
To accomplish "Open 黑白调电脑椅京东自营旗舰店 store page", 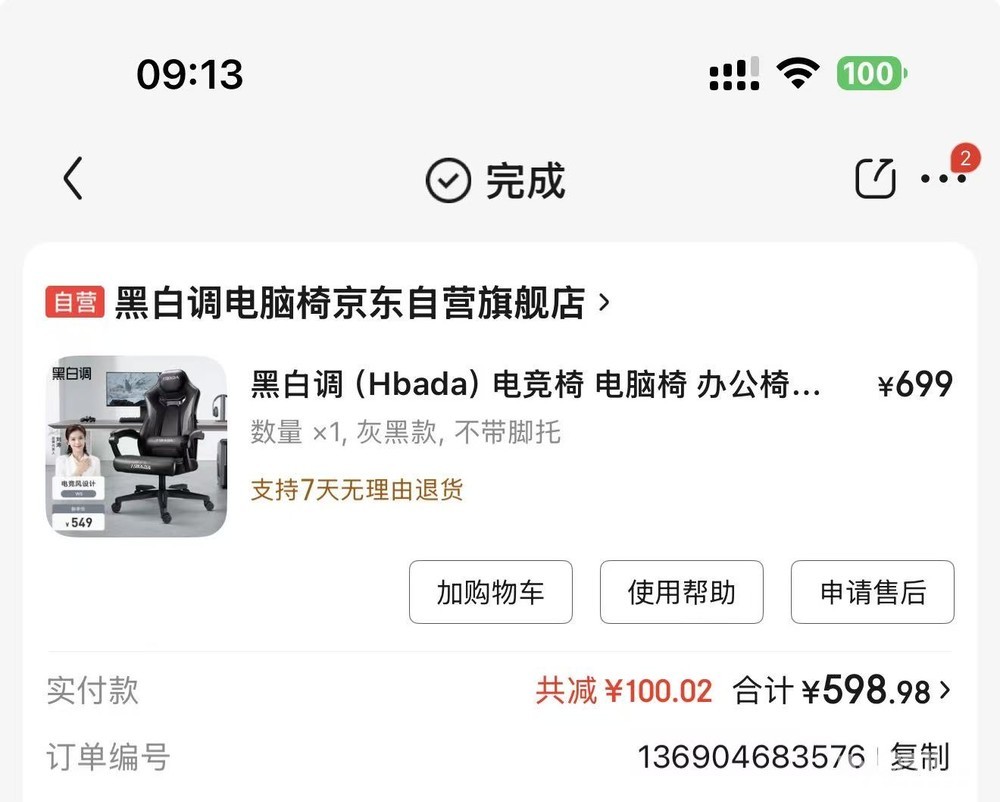I will click(x=350, y=302).
